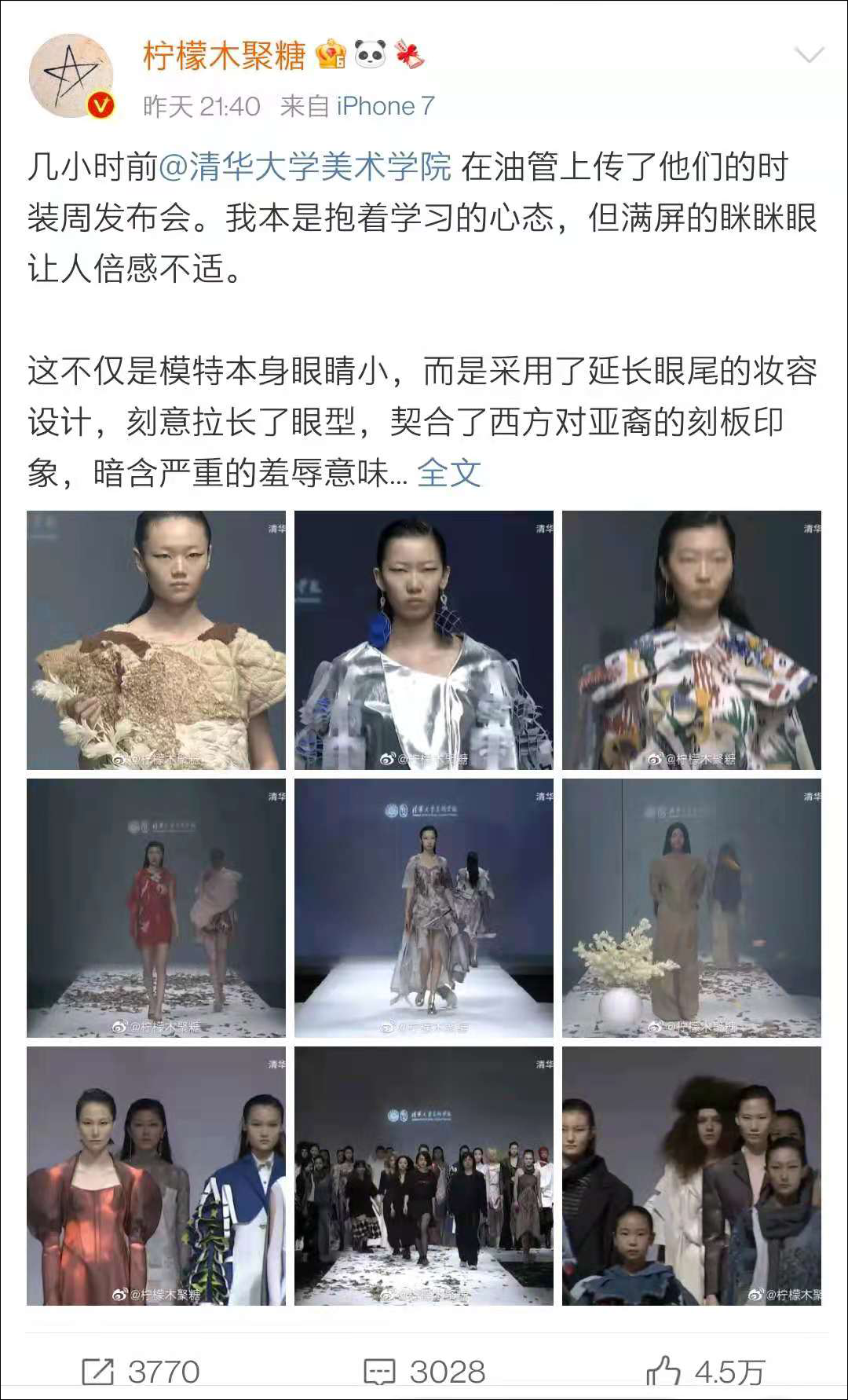Open photo of model in silver jacket
Viewport: 848px width, 1400px height.
coord(424,640)
